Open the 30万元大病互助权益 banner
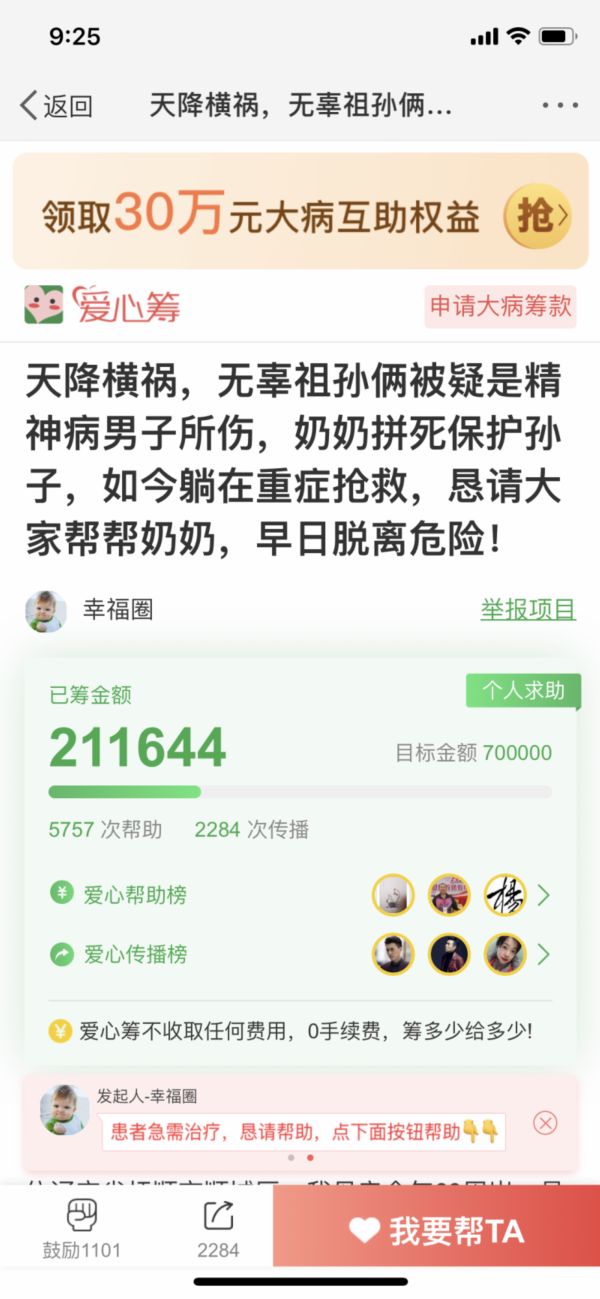Screen dimensions: 600x1299 pyautogui.click(x=300, y=212)
